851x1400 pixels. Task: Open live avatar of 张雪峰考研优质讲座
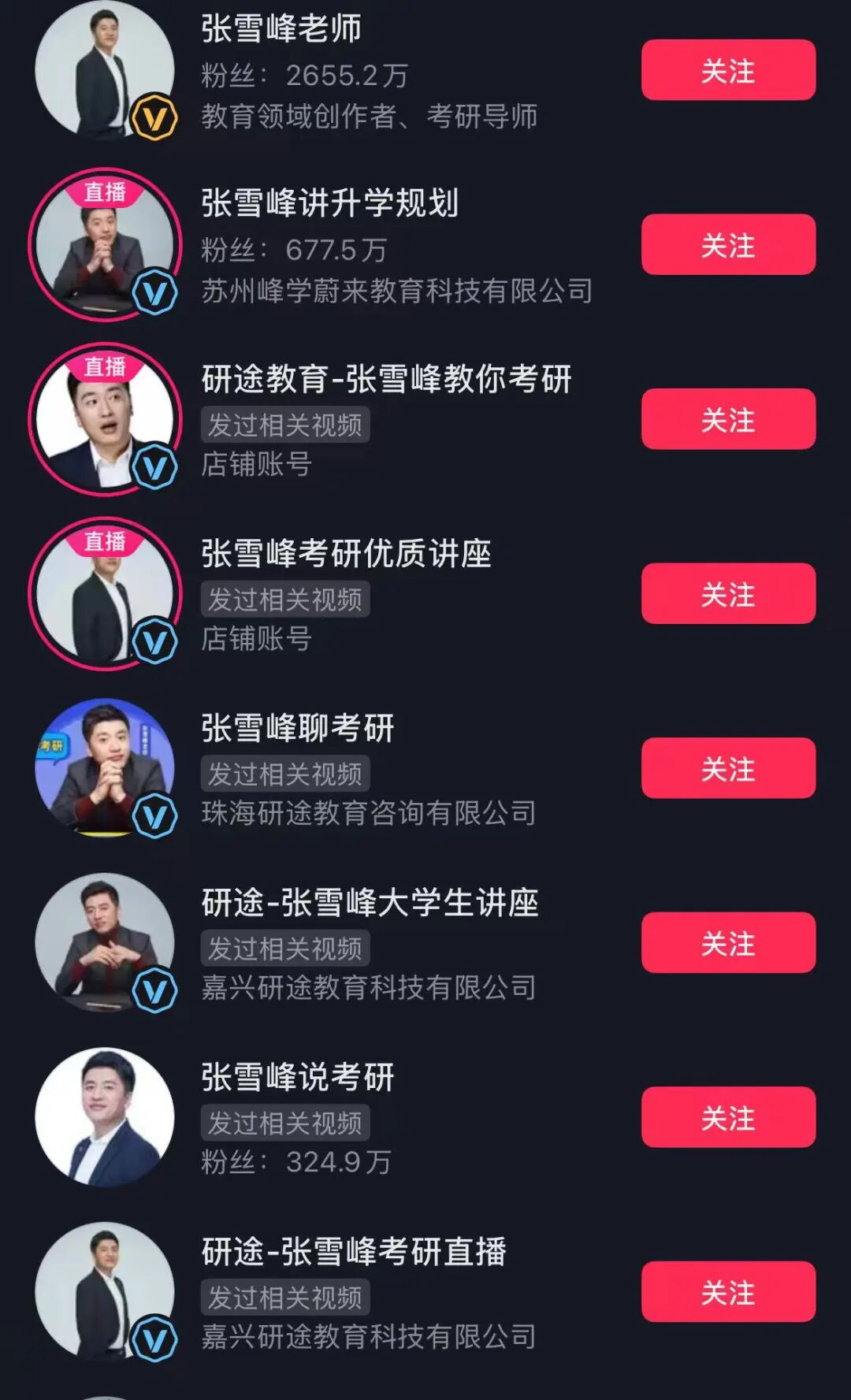pyautogui.click(x=104, y=594)
